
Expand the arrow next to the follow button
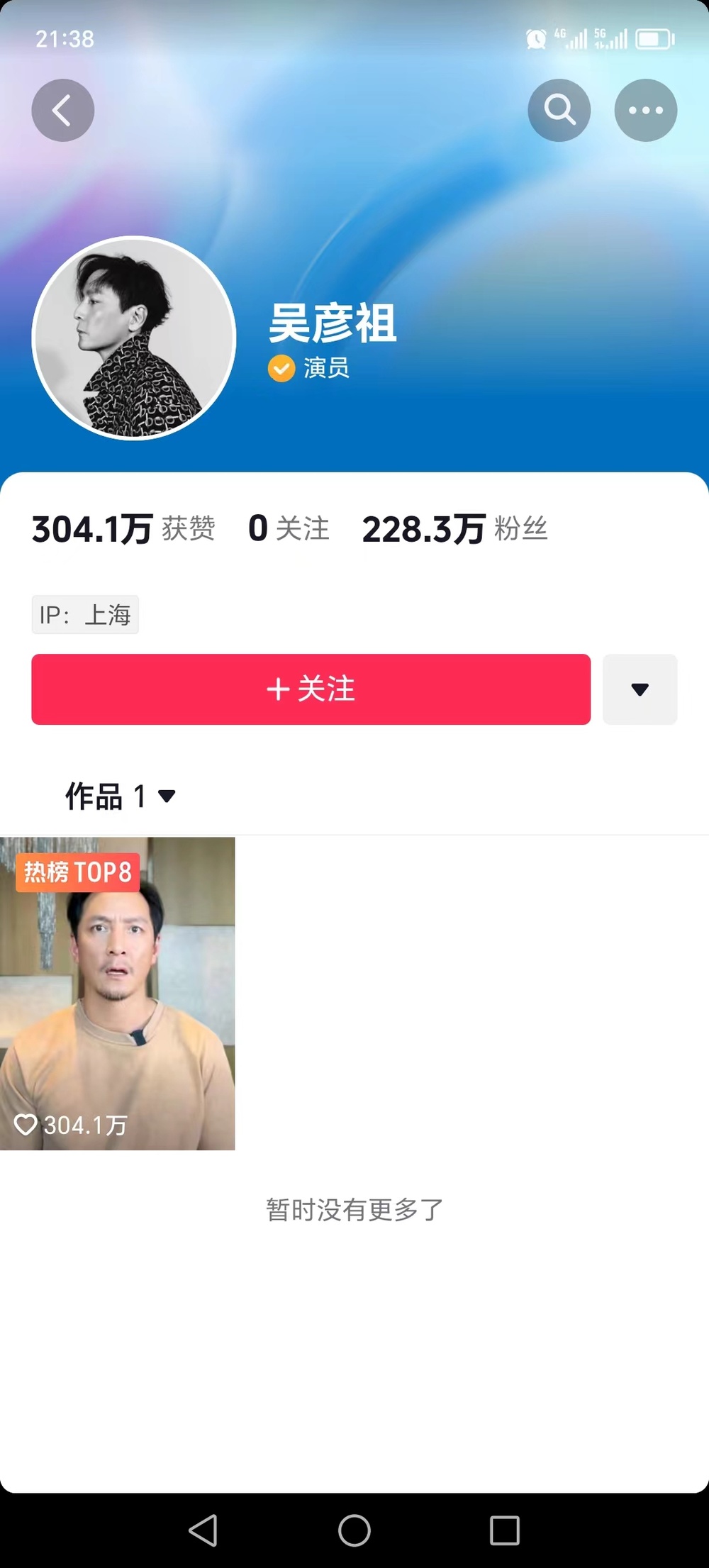640,689
